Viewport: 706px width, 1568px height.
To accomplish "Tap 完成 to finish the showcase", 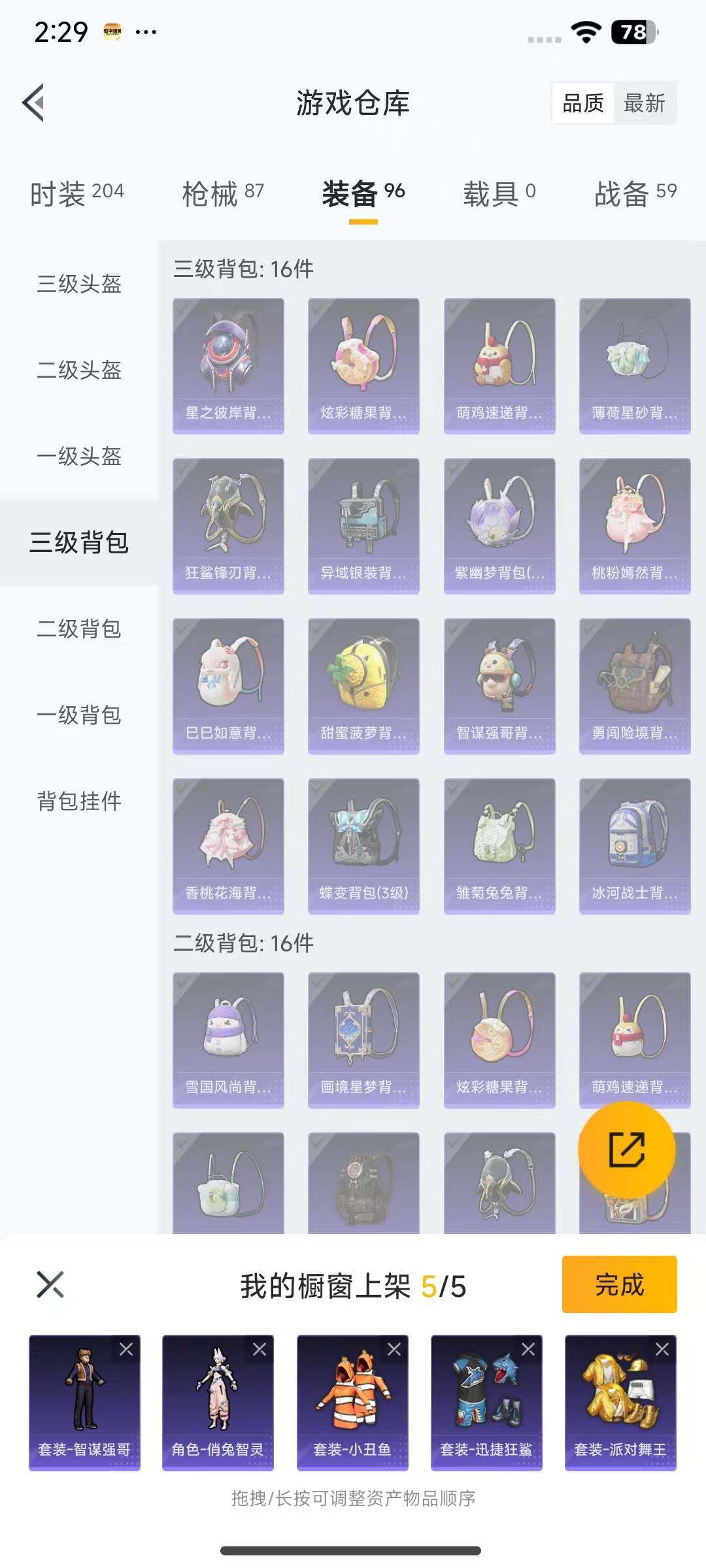I will click(619, 1284).
